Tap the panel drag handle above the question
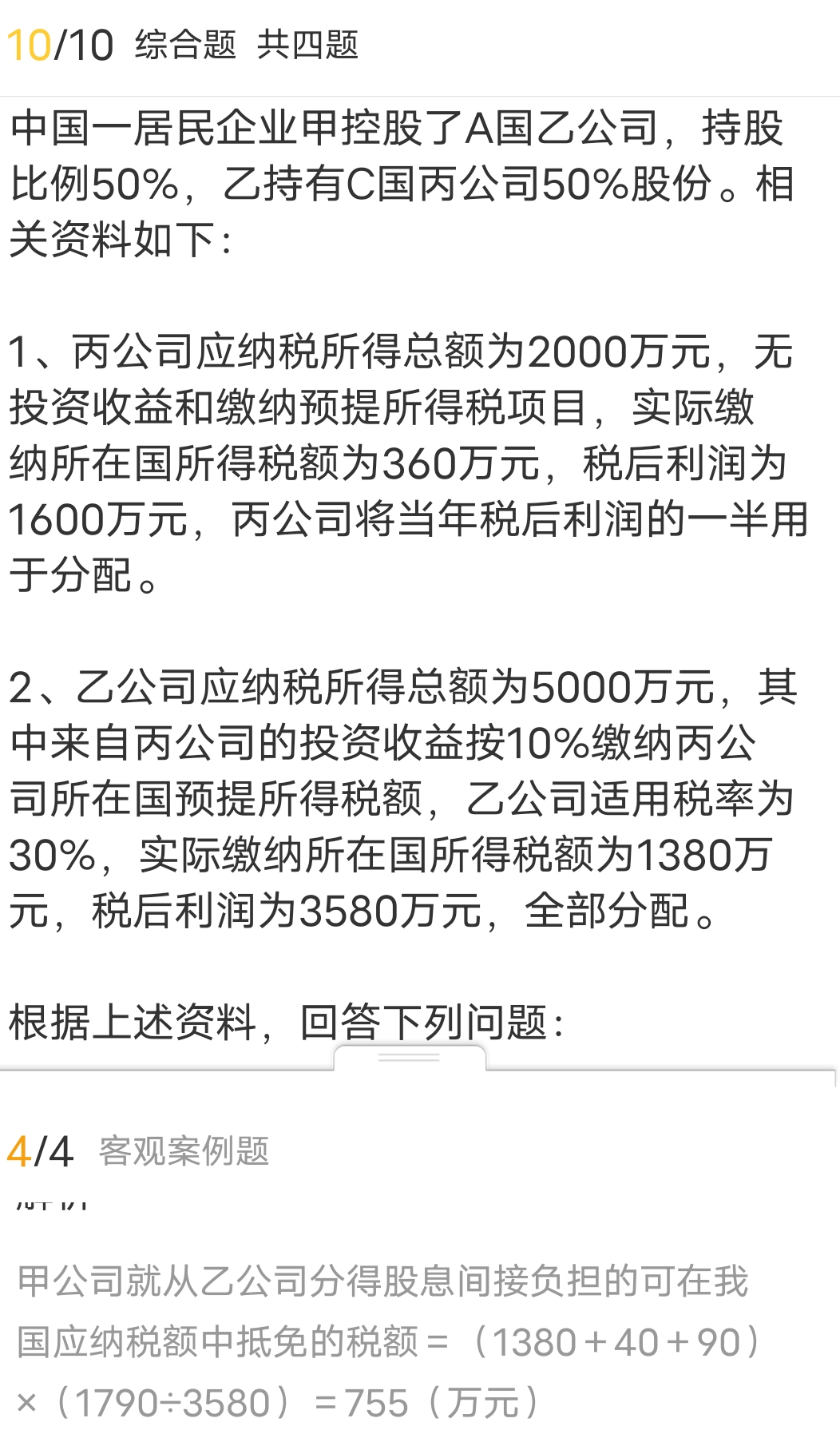This screenshot has width=840, height=1450. pos(409,1057)
